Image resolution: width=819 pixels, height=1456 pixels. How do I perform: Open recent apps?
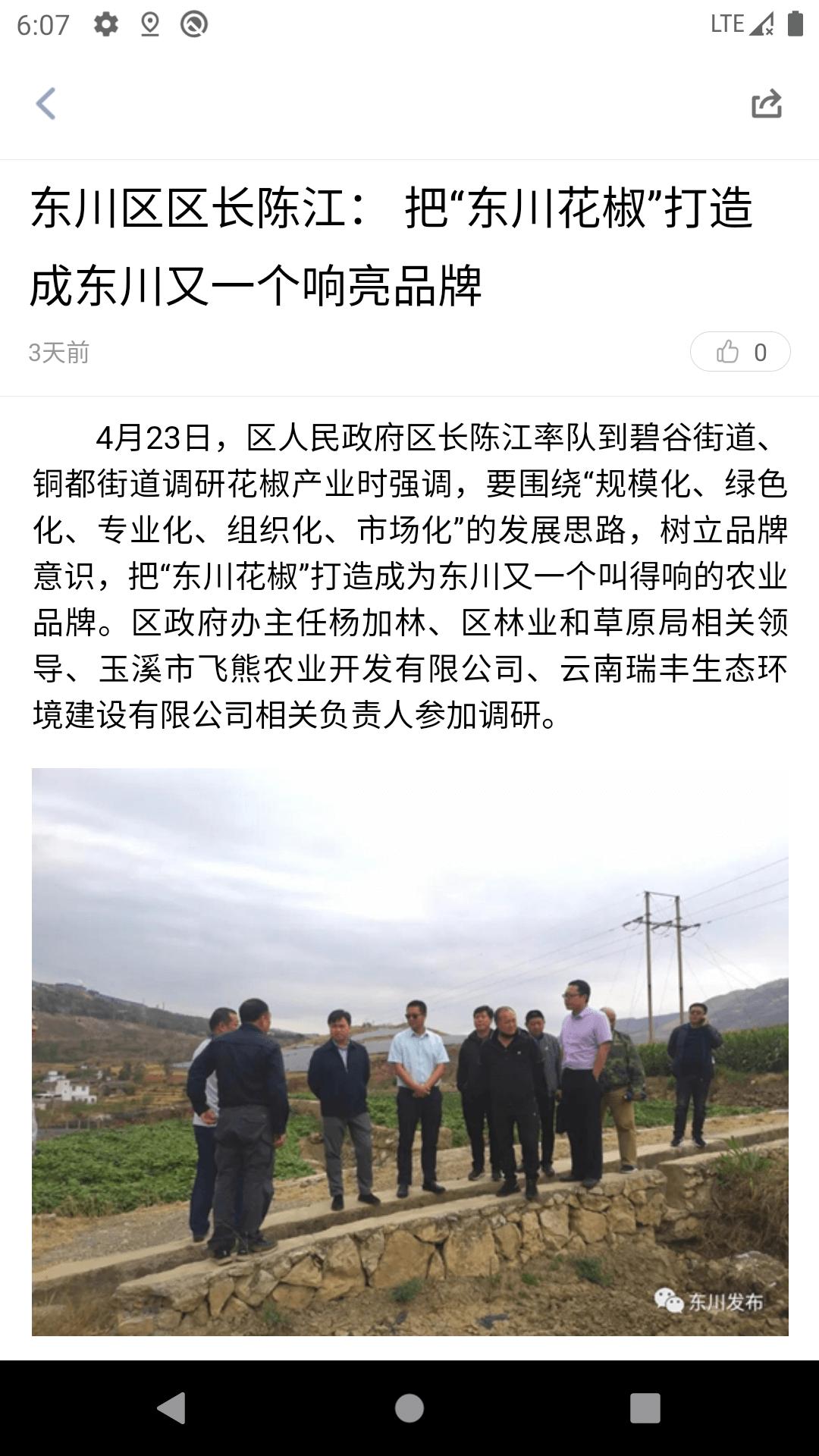coord(645,1407)
